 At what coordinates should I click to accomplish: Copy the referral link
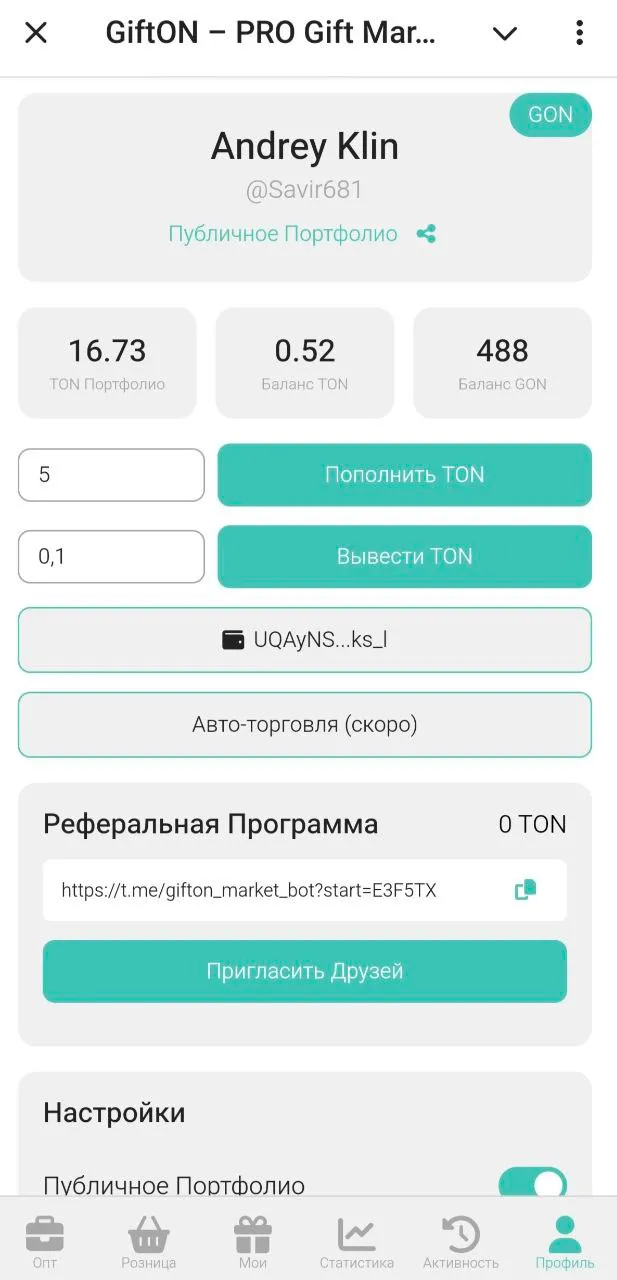[x=525, y=889]
